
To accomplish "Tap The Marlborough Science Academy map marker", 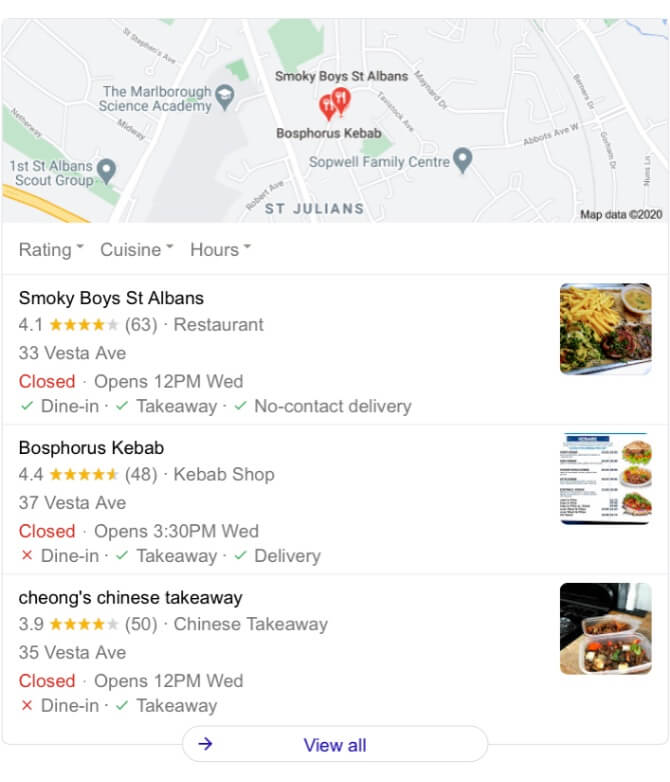I will click(226, 97).
